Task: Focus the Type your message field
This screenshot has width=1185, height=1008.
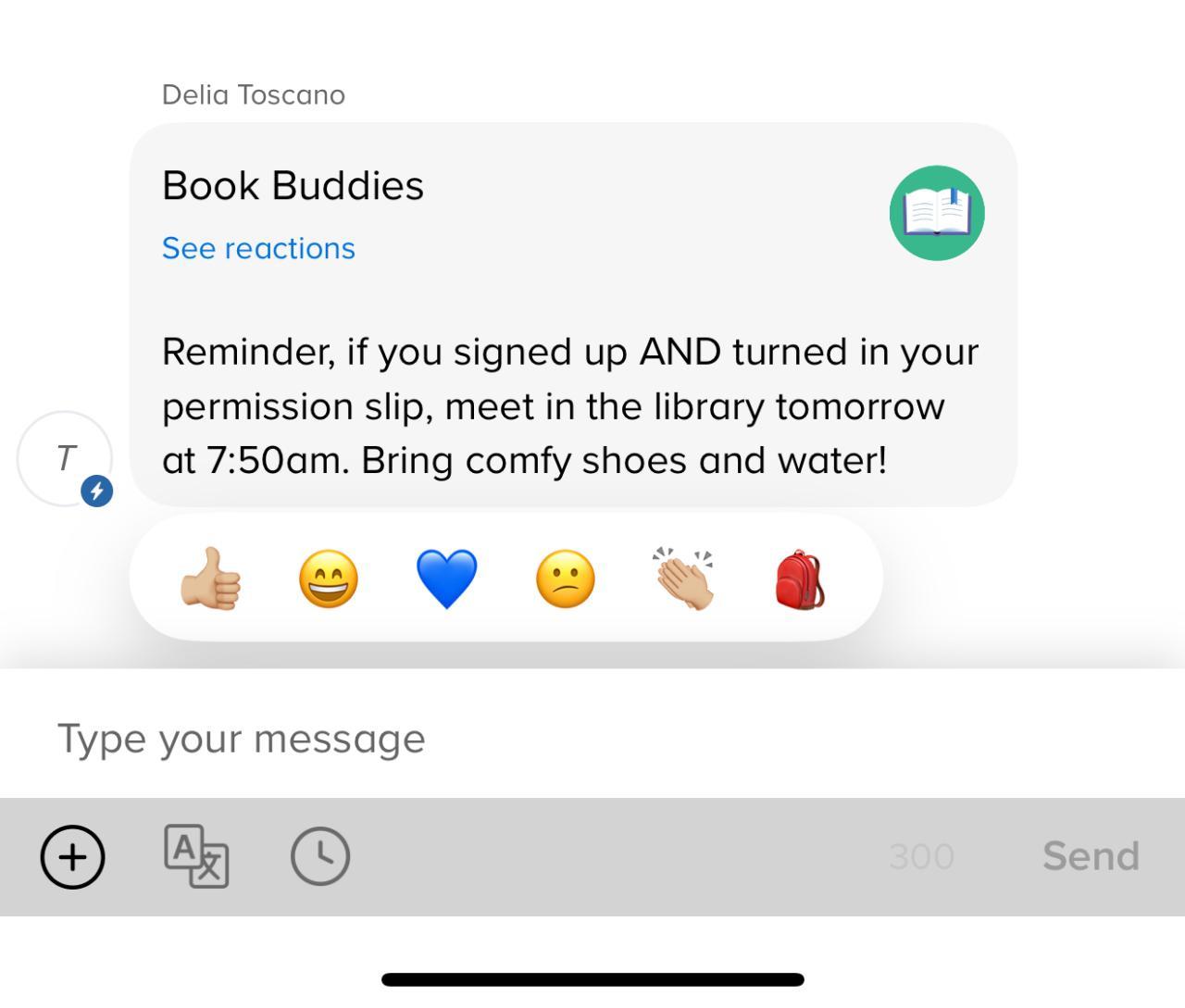Action: pyautogui.click(x=592, y=739)
